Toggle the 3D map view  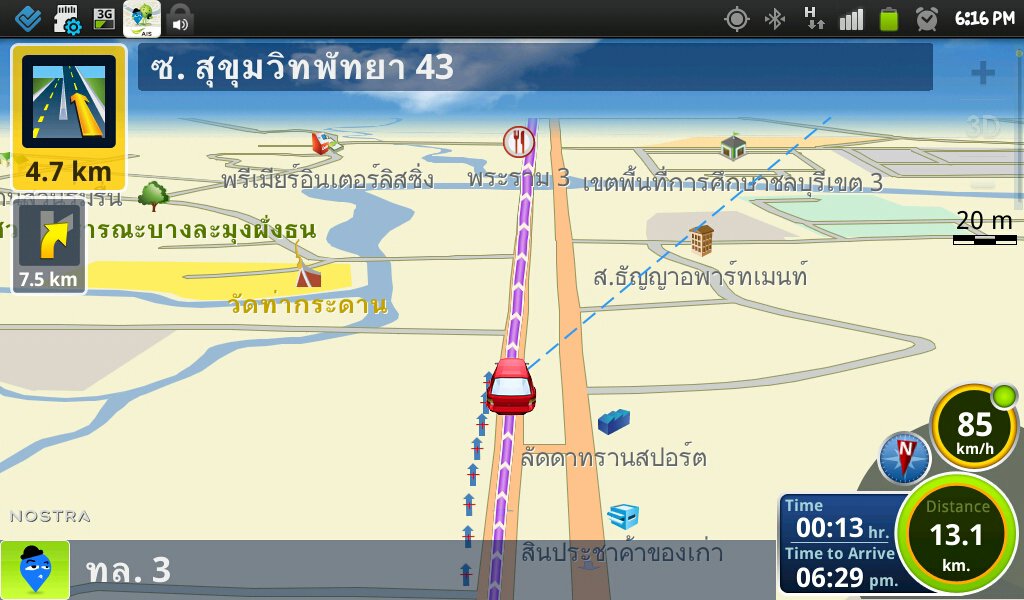pos(983,127)
